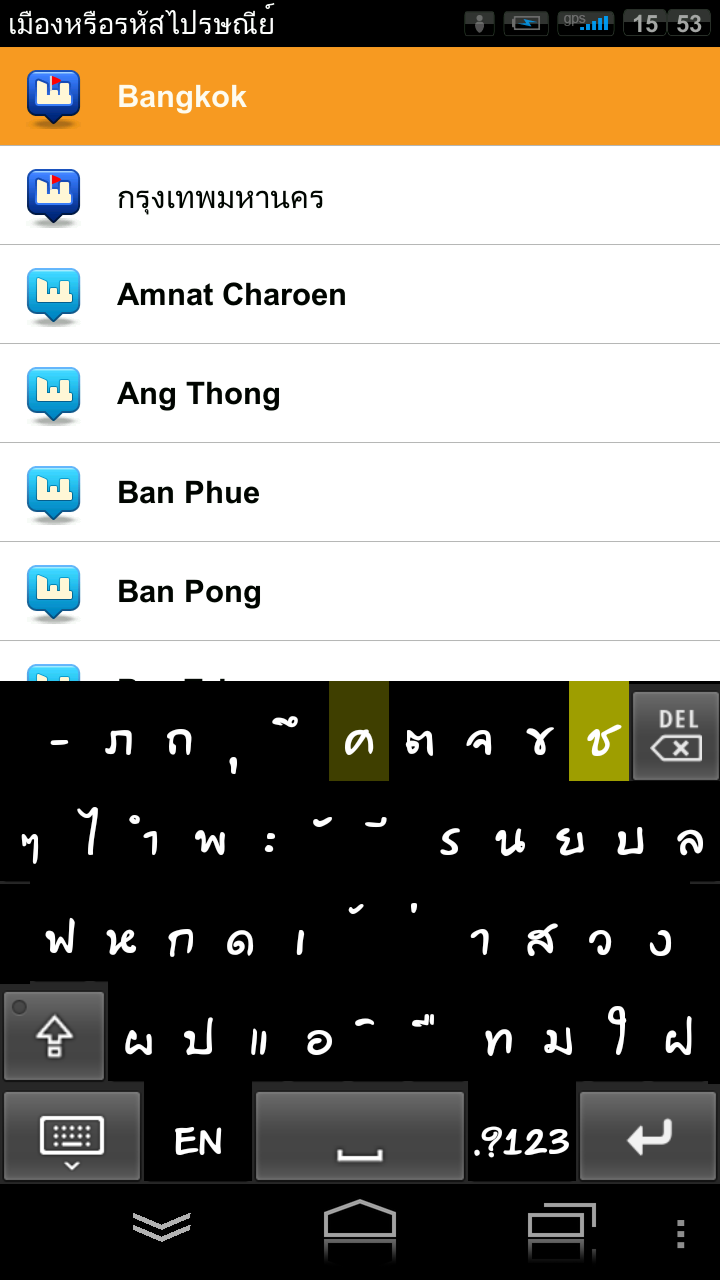Pick Ban Phue as the city
Screen dimensions: 720x1280
click(x=360, y=493)
